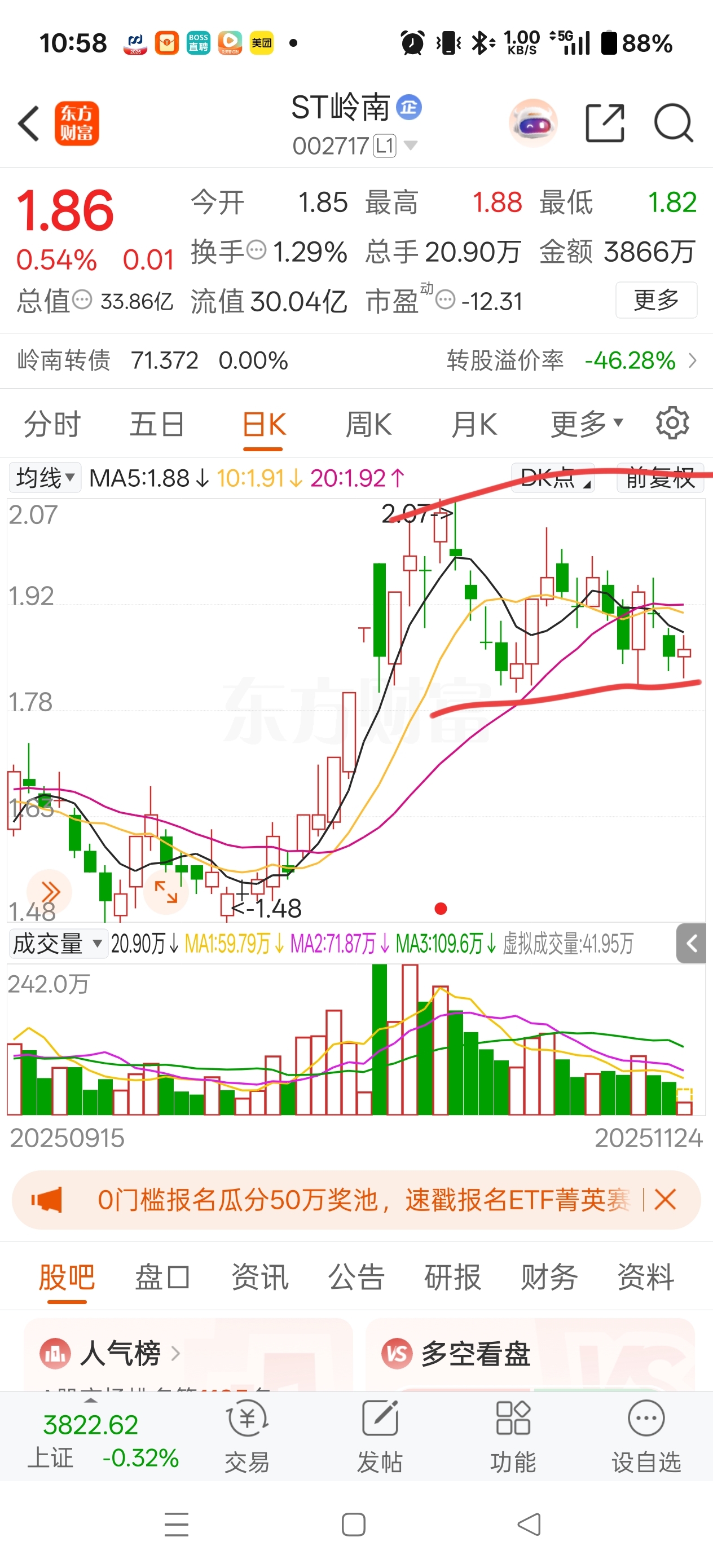Screen dimensions: 713x1568
Task: Share this stock page
Action: click(x=604, y=124)
